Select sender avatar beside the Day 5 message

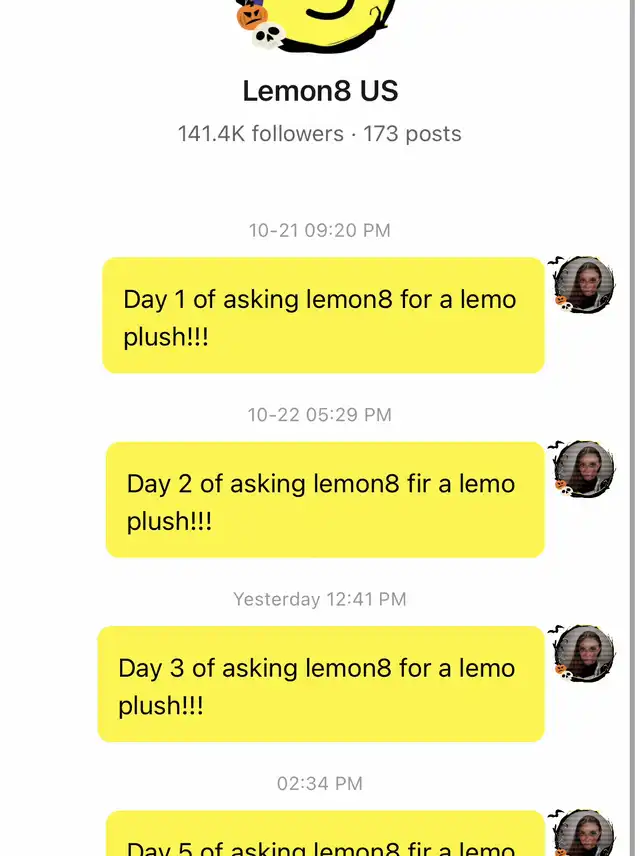[583, 835]
